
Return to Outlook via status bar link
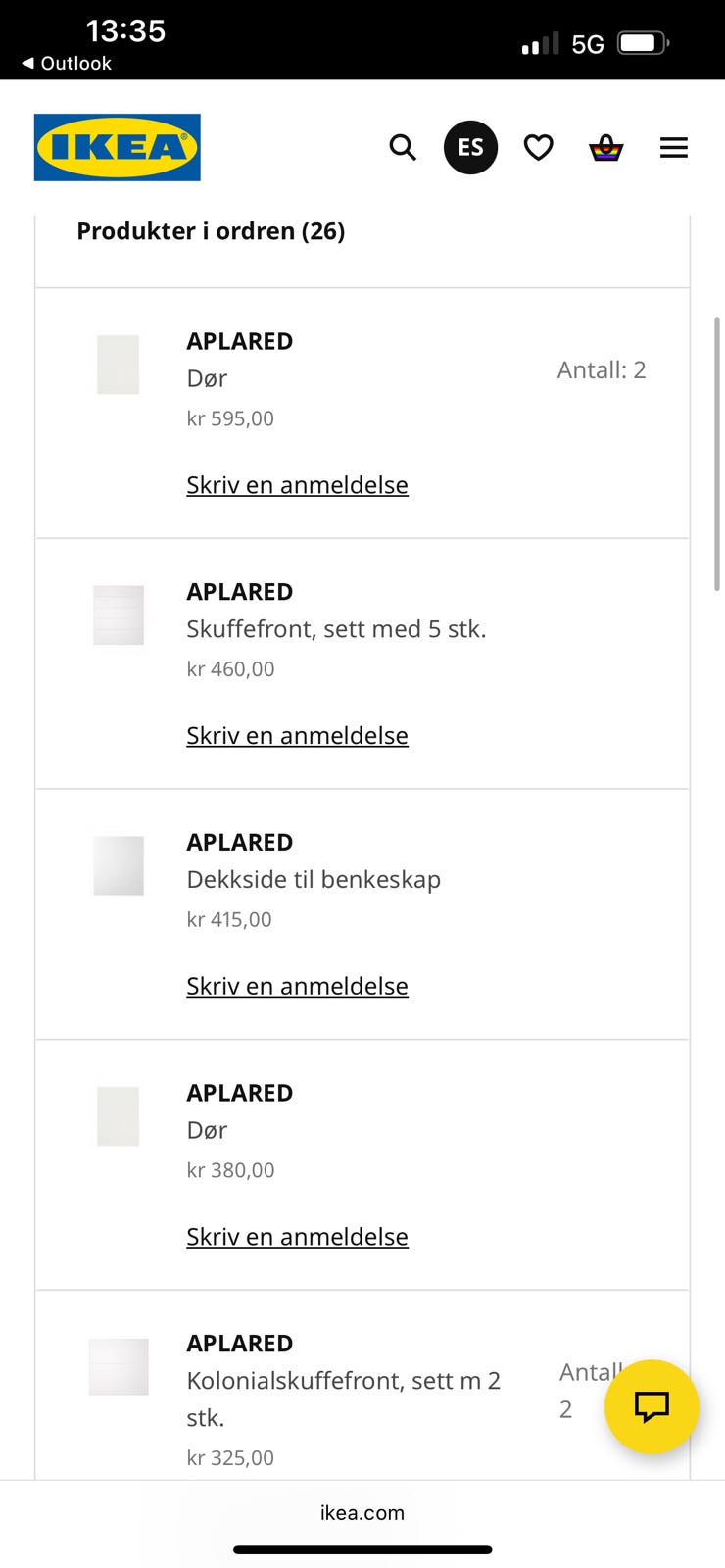64,65
